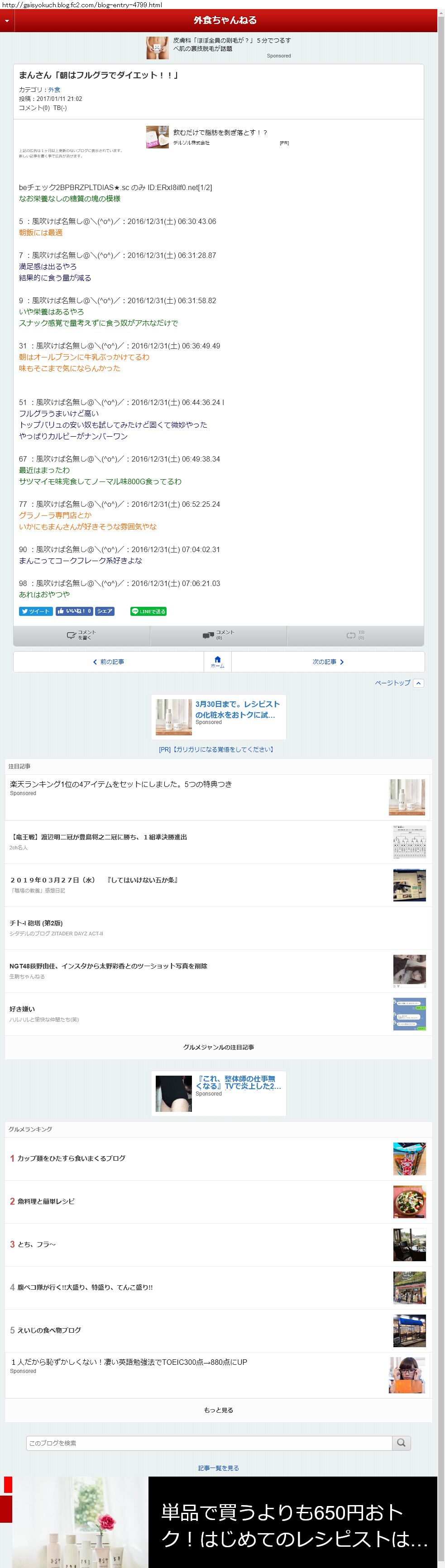Tap もっと見る under the gourmet ranking
Screen dimensions: 445x1568
click(218, 1410)
